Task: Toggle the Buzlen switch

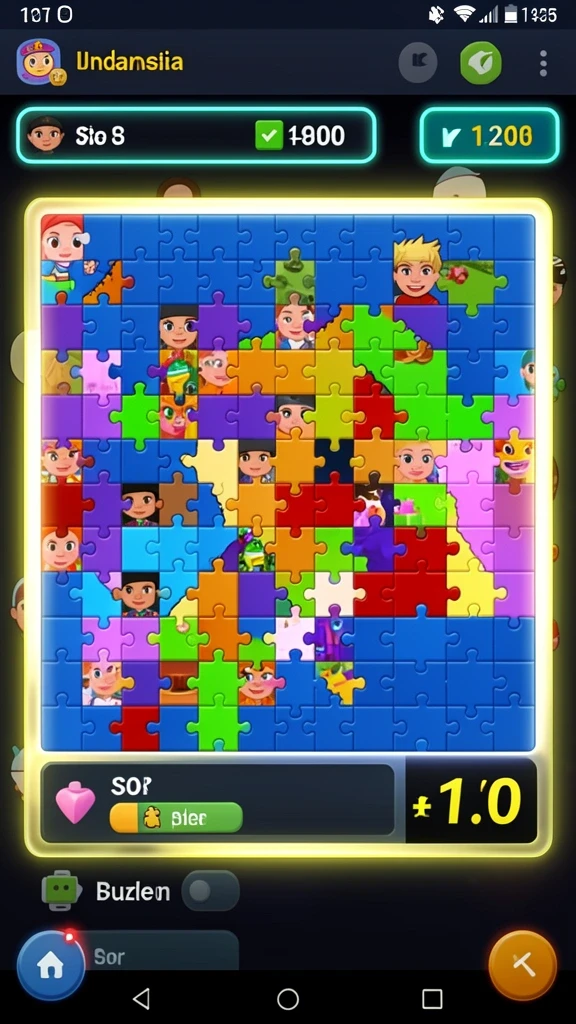Action: point(210,890)
